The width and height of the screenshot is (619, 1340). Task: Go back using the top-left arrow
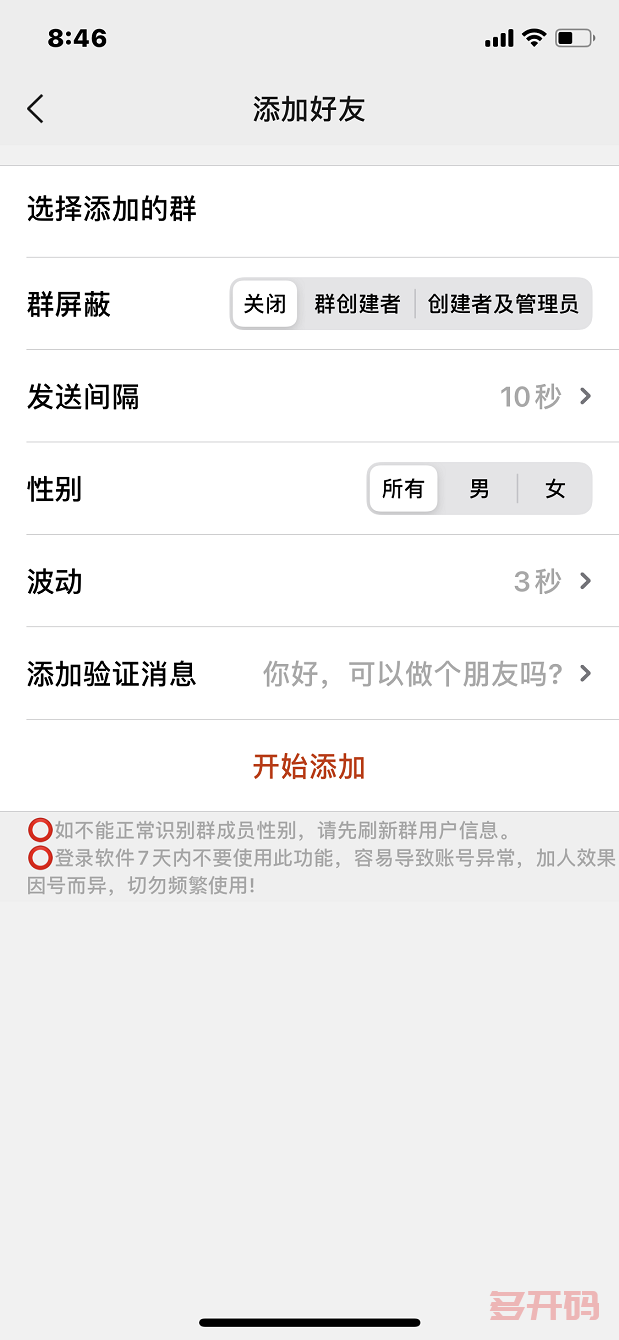pyautogui.click(x=36, y=109)
